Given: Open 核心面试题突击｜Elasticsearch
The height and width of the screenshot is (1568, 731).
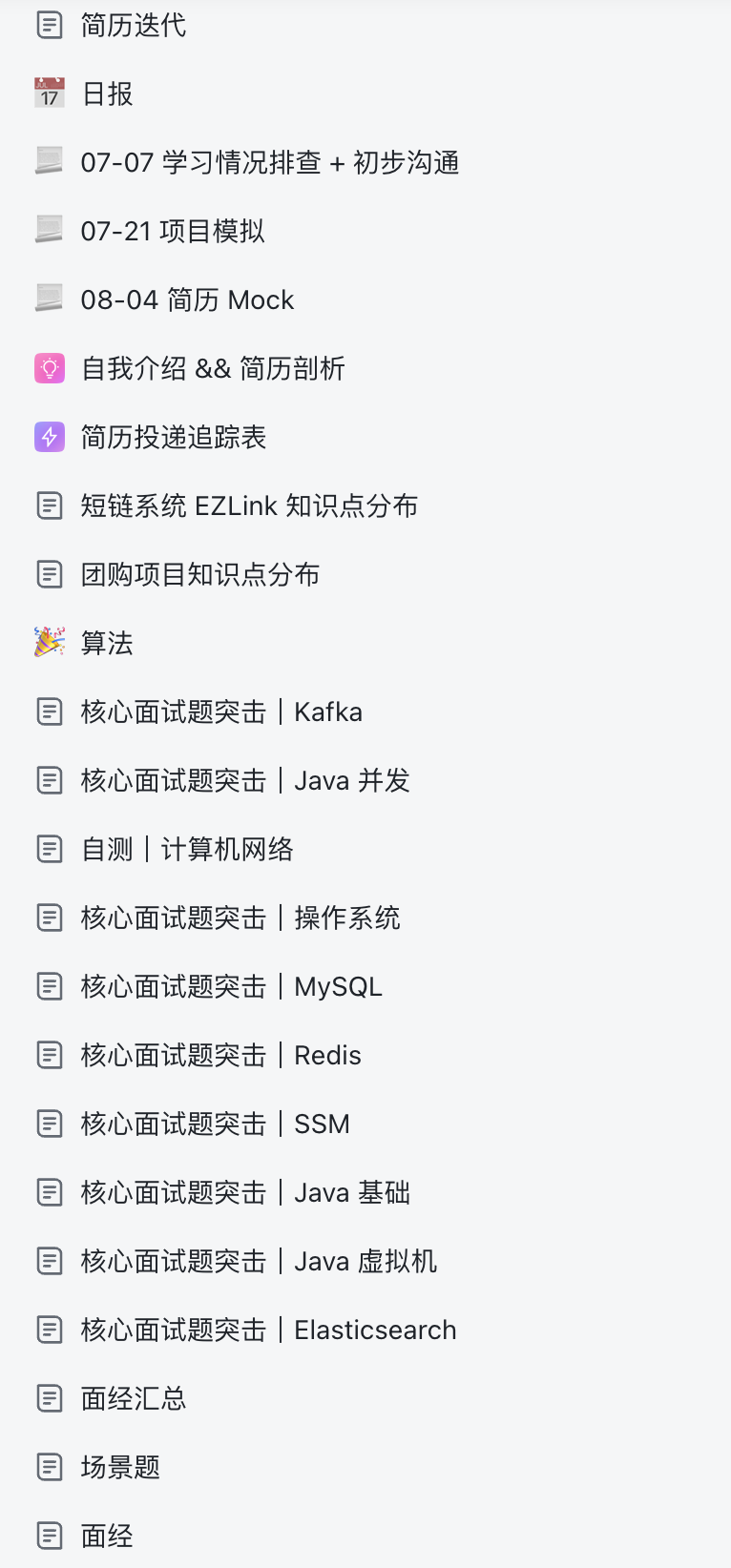Looking at the screenshot, I should (x=269, y=1330).
